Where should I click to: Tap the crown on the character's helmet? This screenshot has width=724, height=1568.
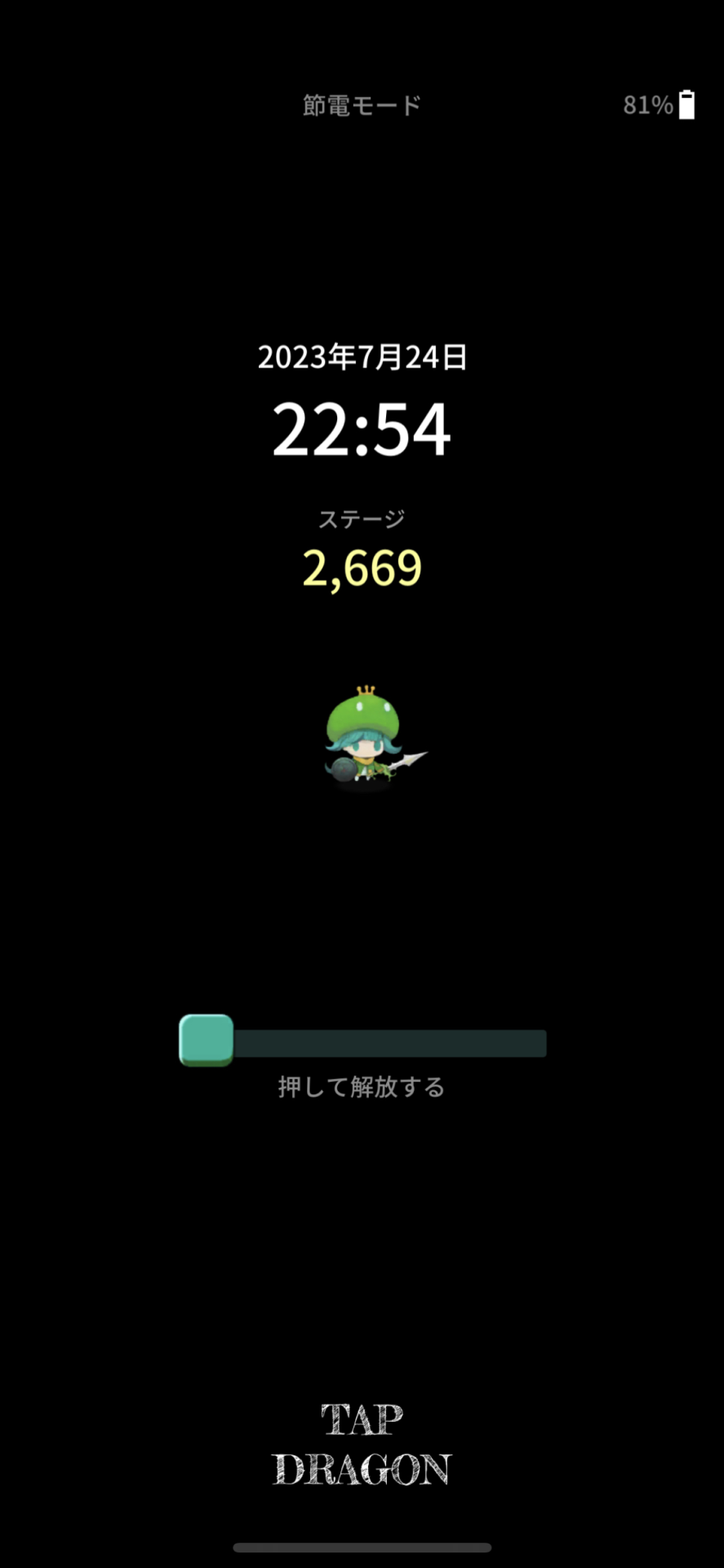pos(365,690)
